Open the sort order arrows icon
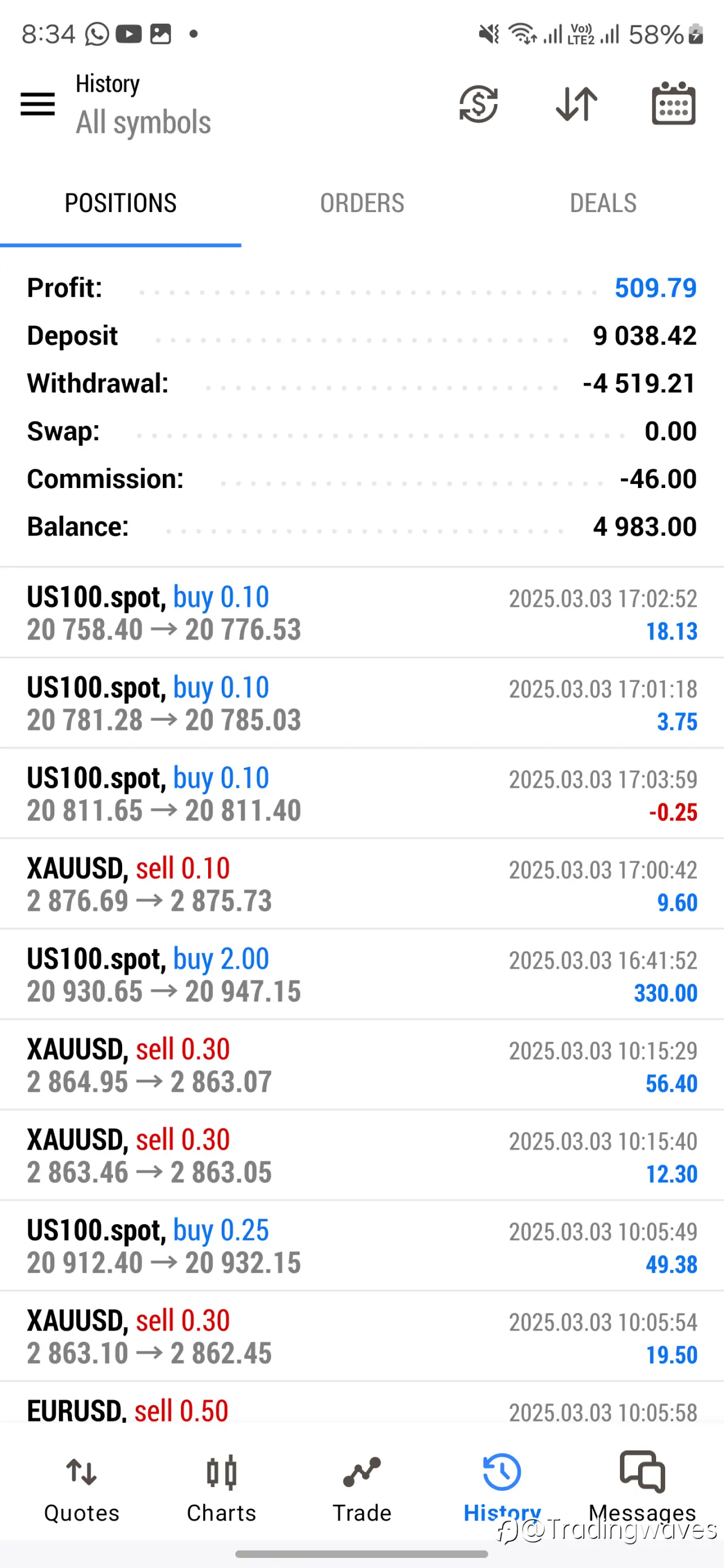 click(576, 104)
